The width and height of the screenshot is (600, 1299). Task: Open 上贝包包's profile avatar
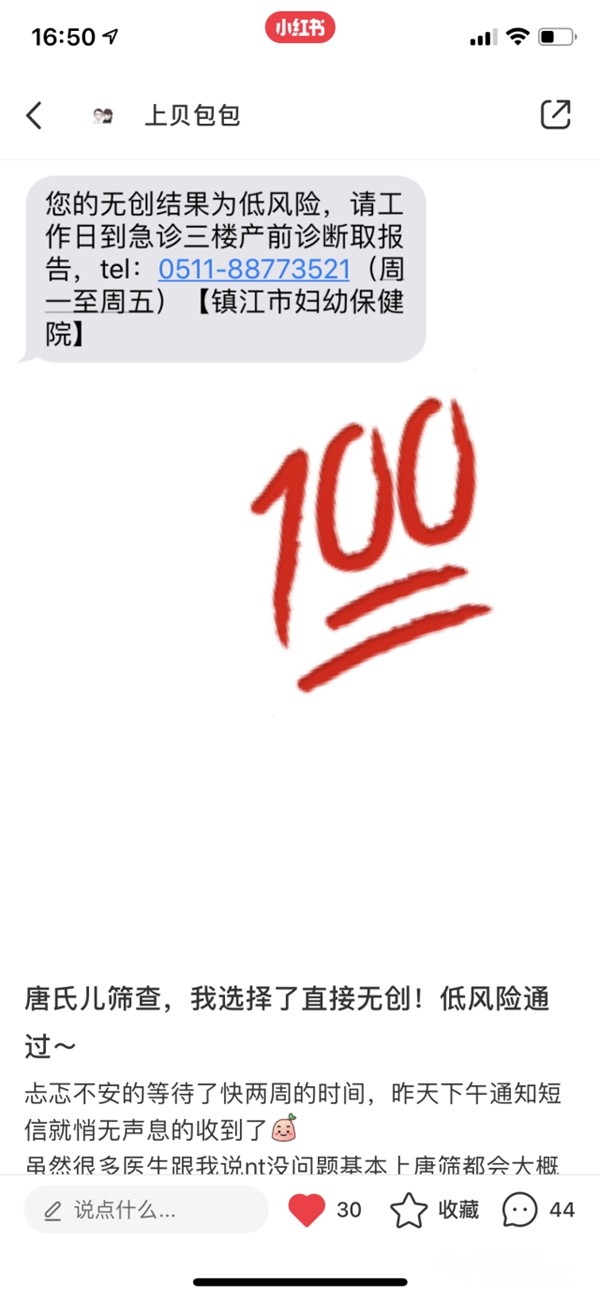(x=101, y=116)
